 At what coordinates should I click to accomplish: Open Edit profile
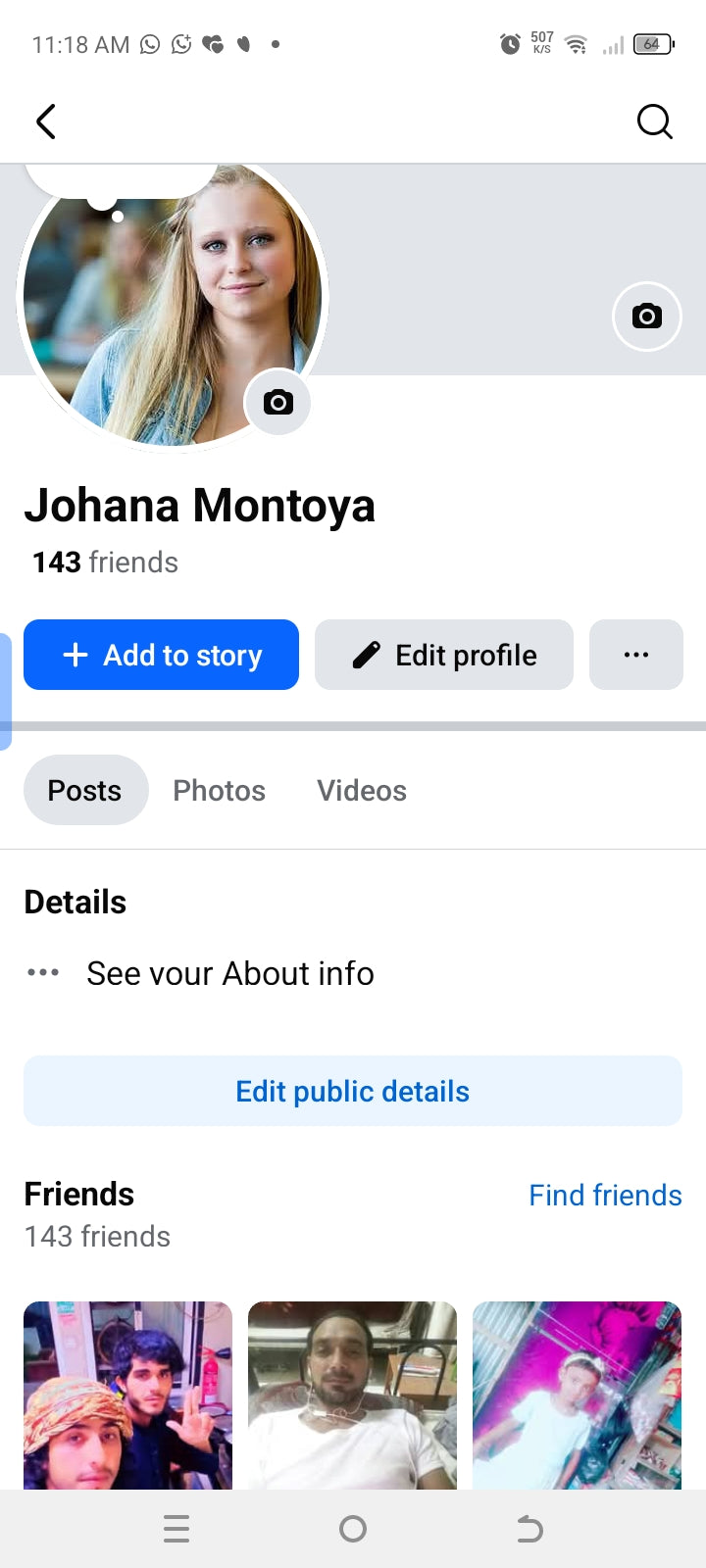(x=444, y=655)
